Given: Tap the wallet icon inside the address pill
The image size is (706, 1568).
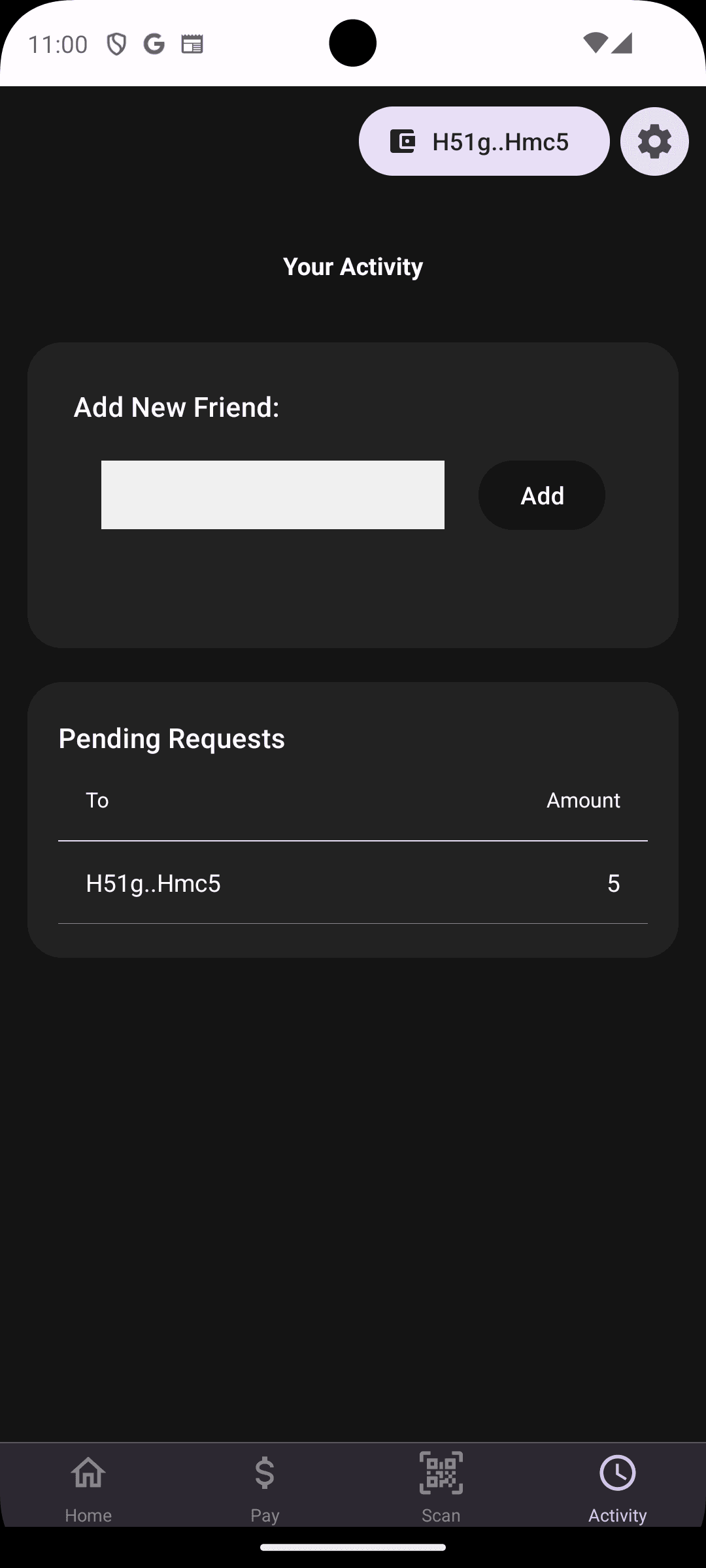Looking at the screenshot, I should tap(402, 140).
